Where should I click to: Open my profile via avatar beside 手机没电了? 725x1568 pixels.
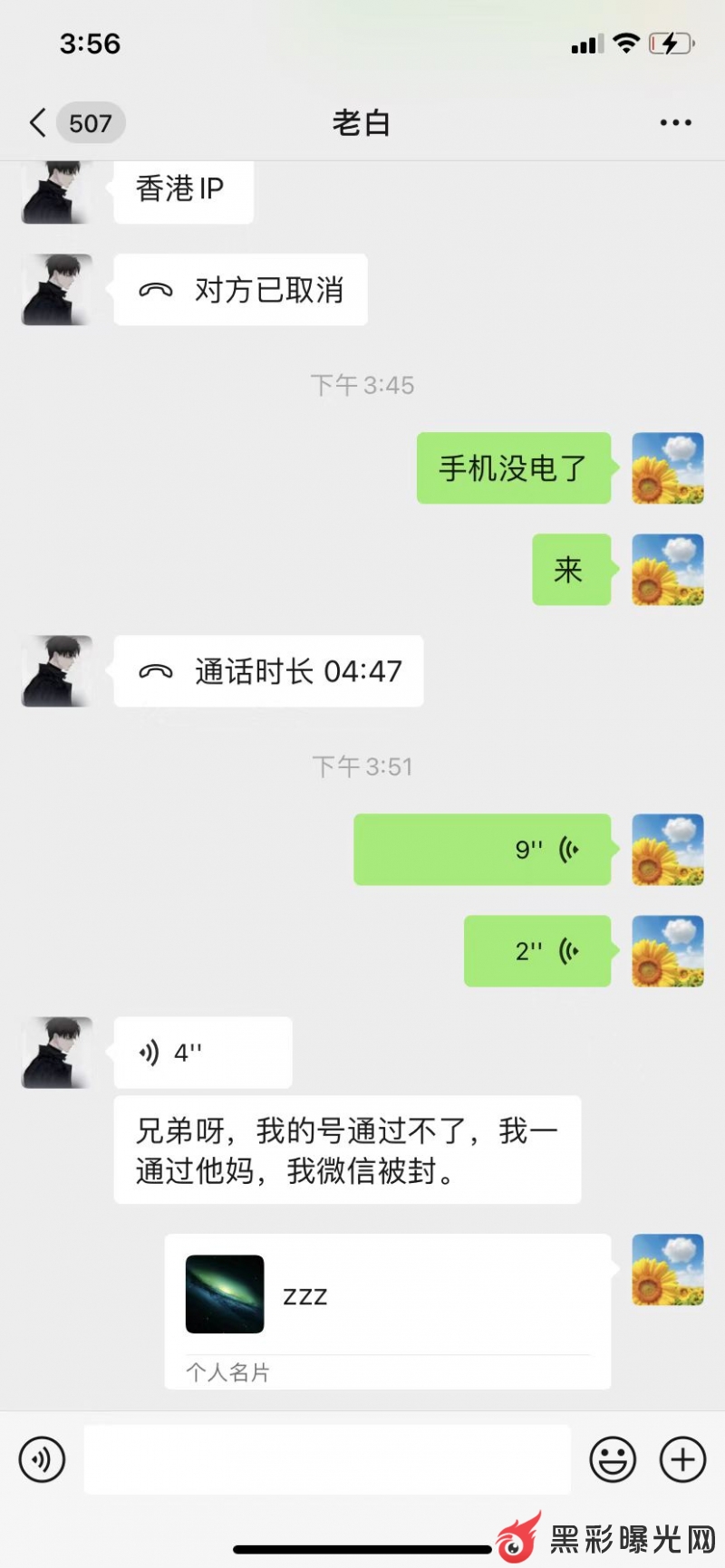(x=668, y=468)
